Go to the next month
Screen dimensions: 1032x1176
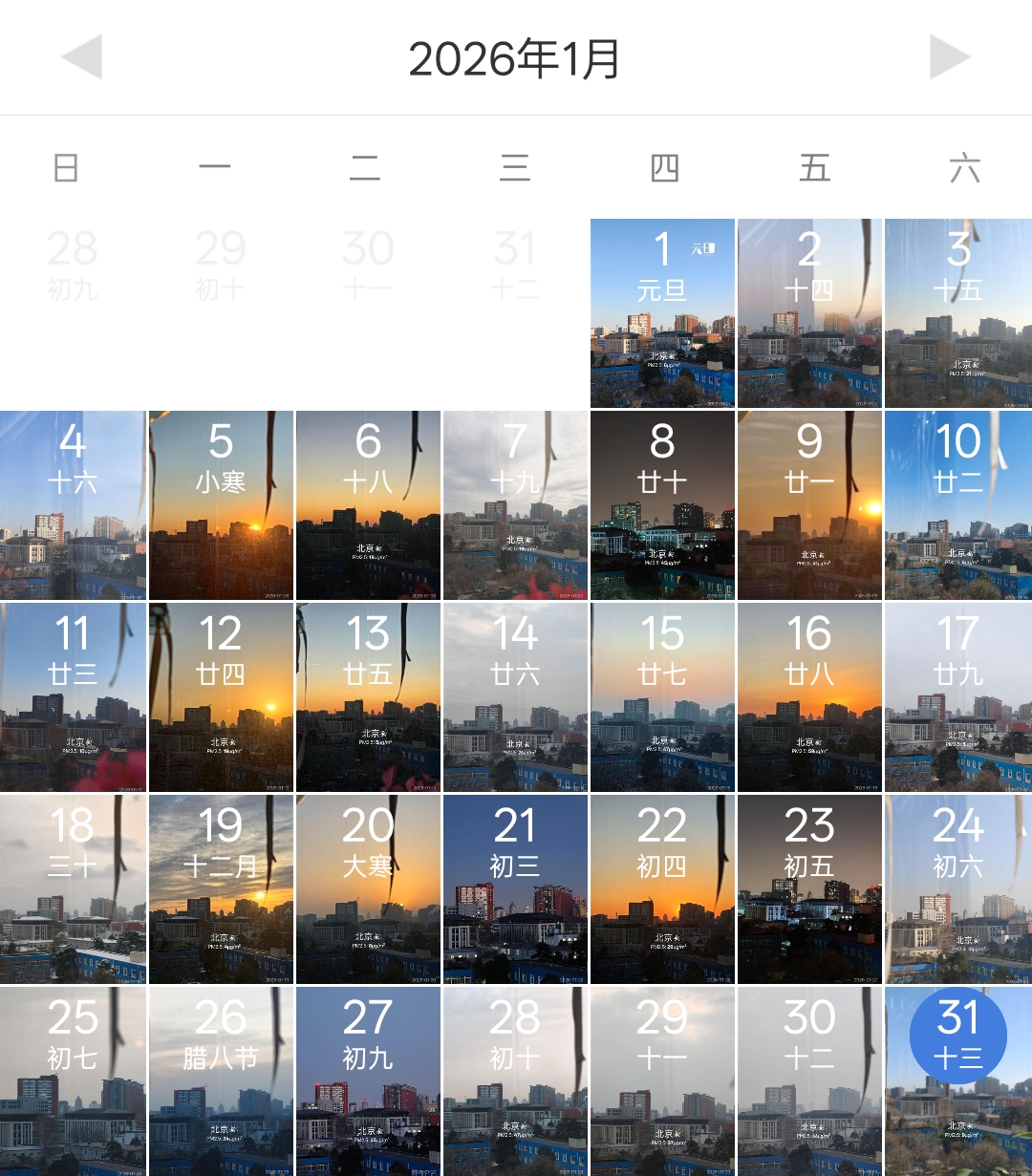pyautogui.click(x=949, y=58)
